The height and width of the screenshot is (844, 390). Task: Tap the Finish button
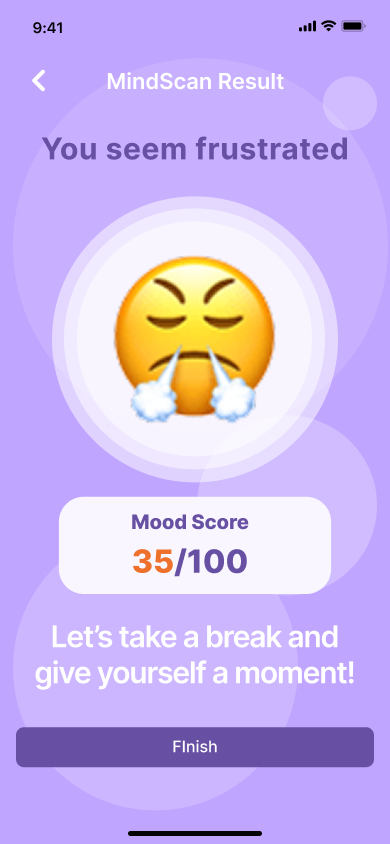coord(195,747)
